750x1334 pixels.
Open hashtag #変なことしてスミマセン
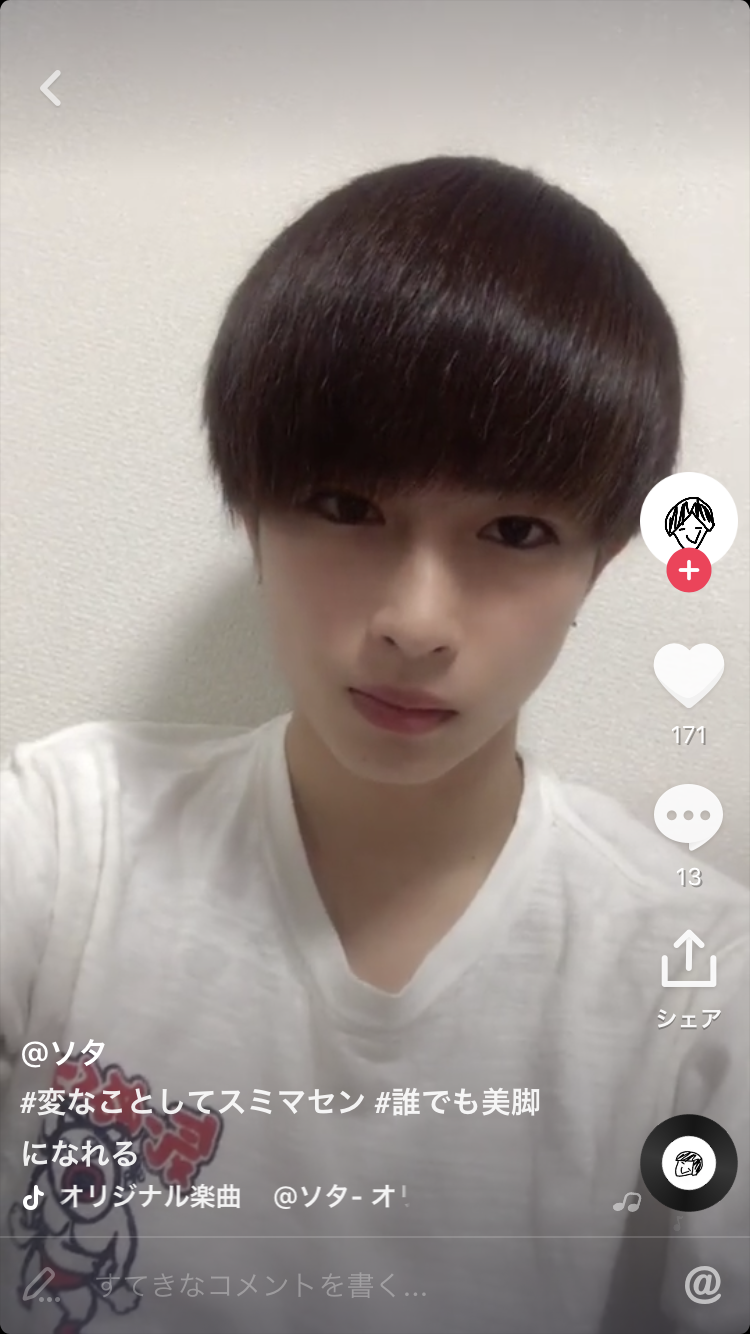point(193,1103)
